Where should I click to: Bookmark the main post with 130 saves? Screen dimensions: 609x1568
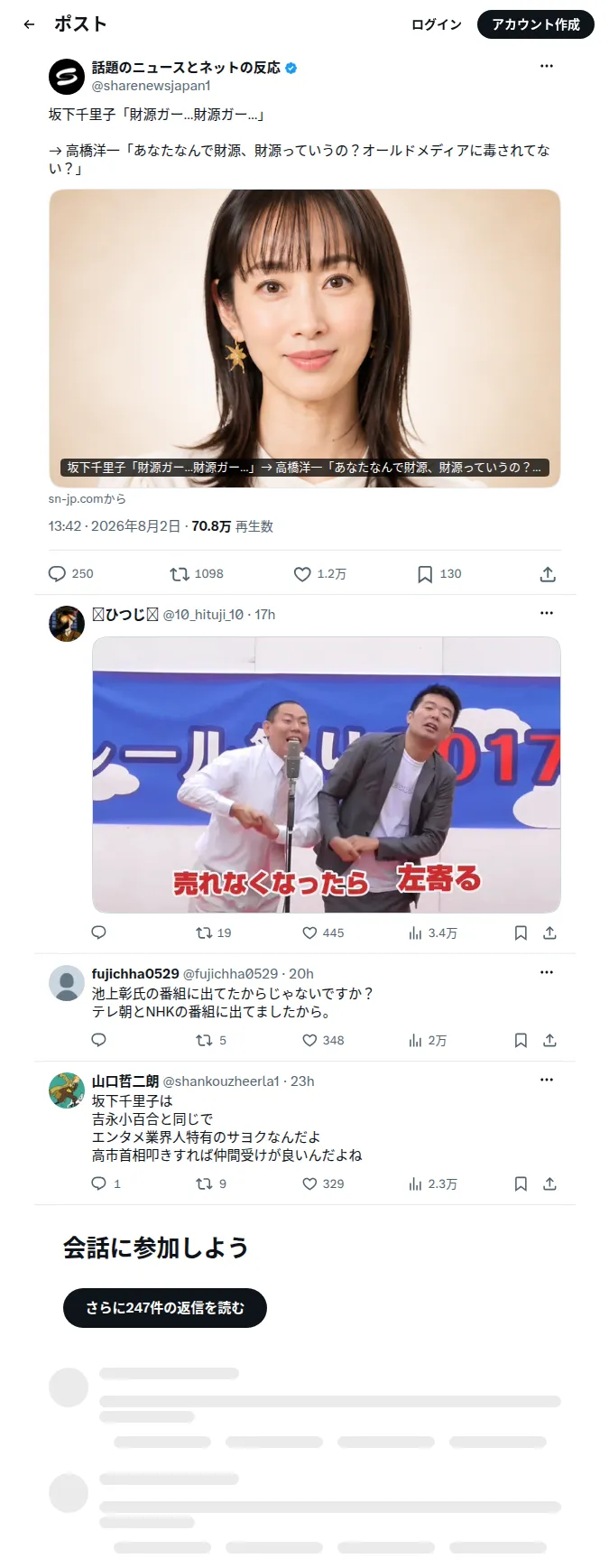(439, 574)
